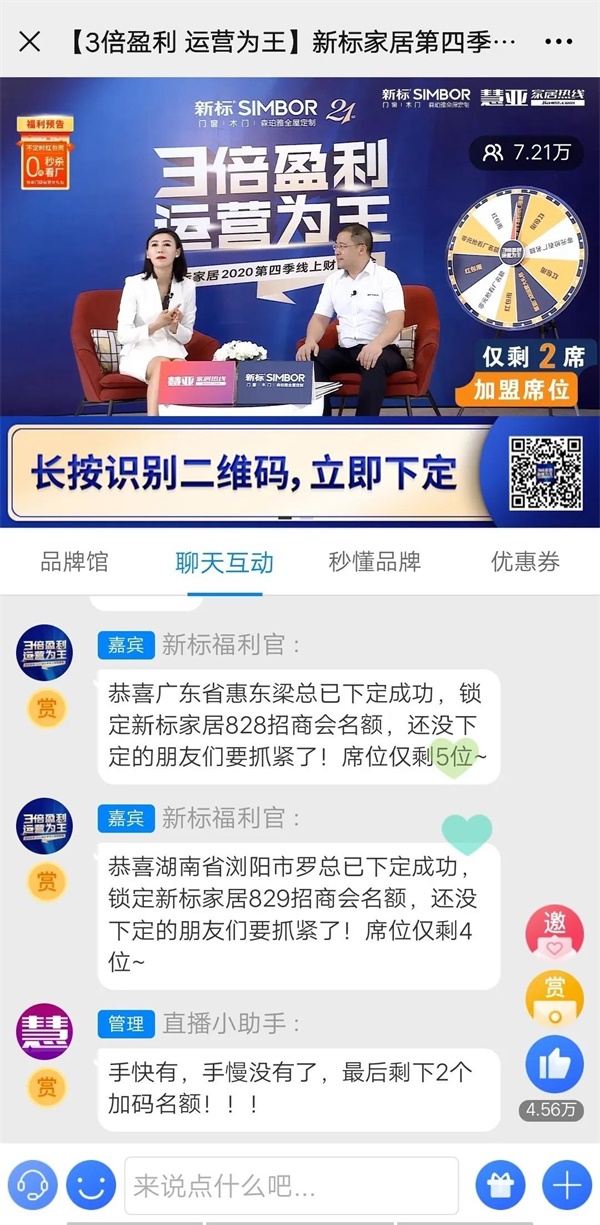This screenshot has width=600, height=1225.
Task: Select the 聊天互动 tab
Action: (224, 562)
